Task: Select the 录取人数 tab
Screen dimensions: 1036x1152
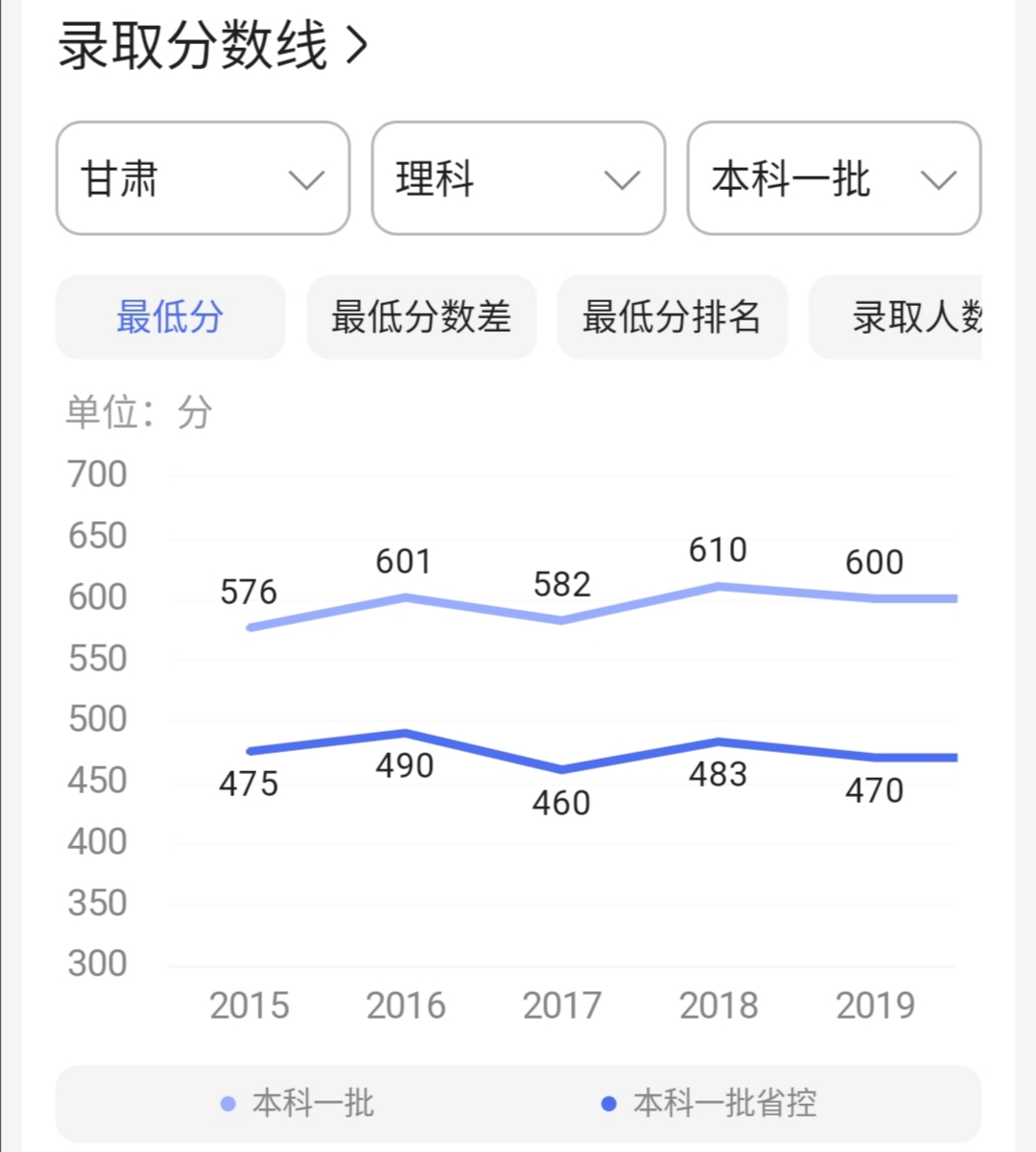Action: pyautogui.click(x=918, y=317)
